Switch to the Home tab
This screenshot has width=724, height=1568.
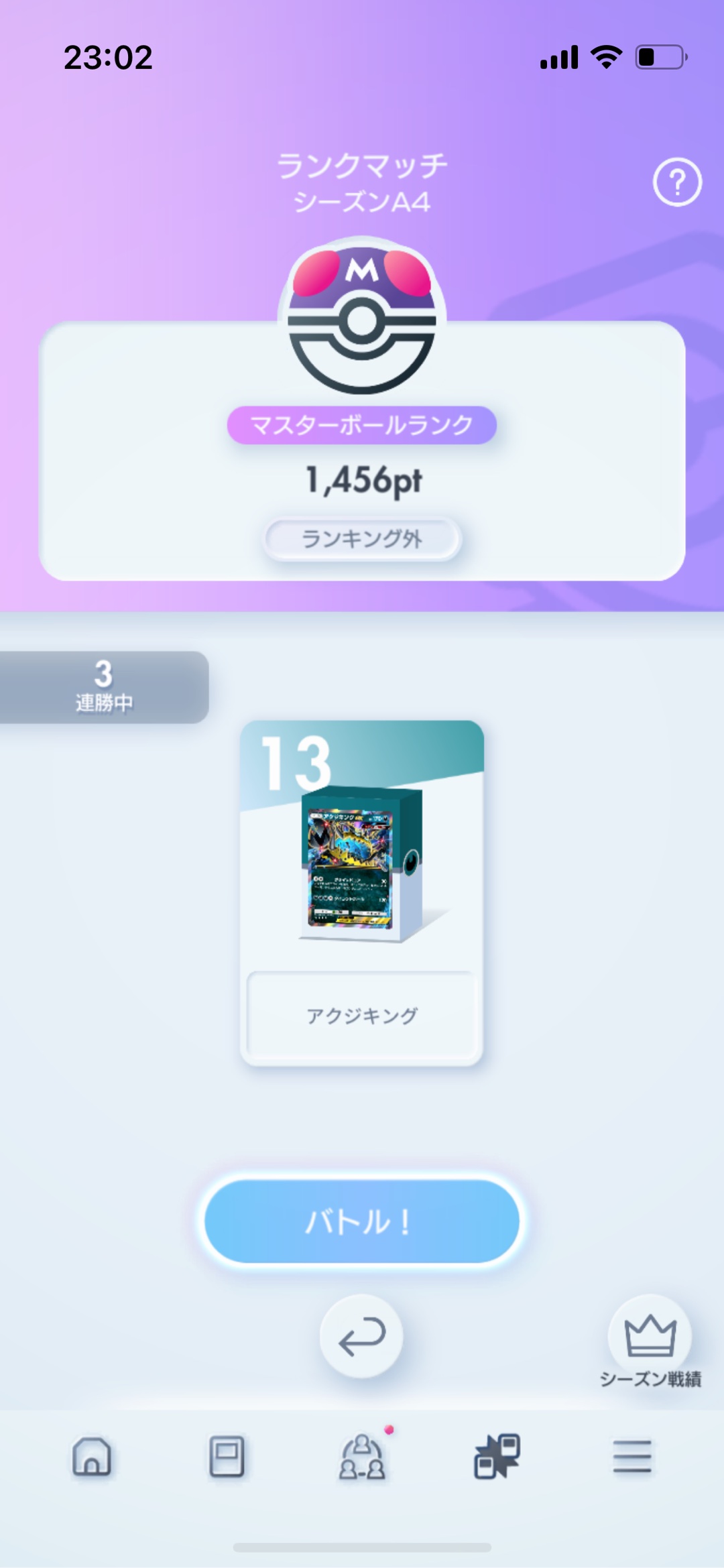pyautogui.click(x=92, y=1456)
